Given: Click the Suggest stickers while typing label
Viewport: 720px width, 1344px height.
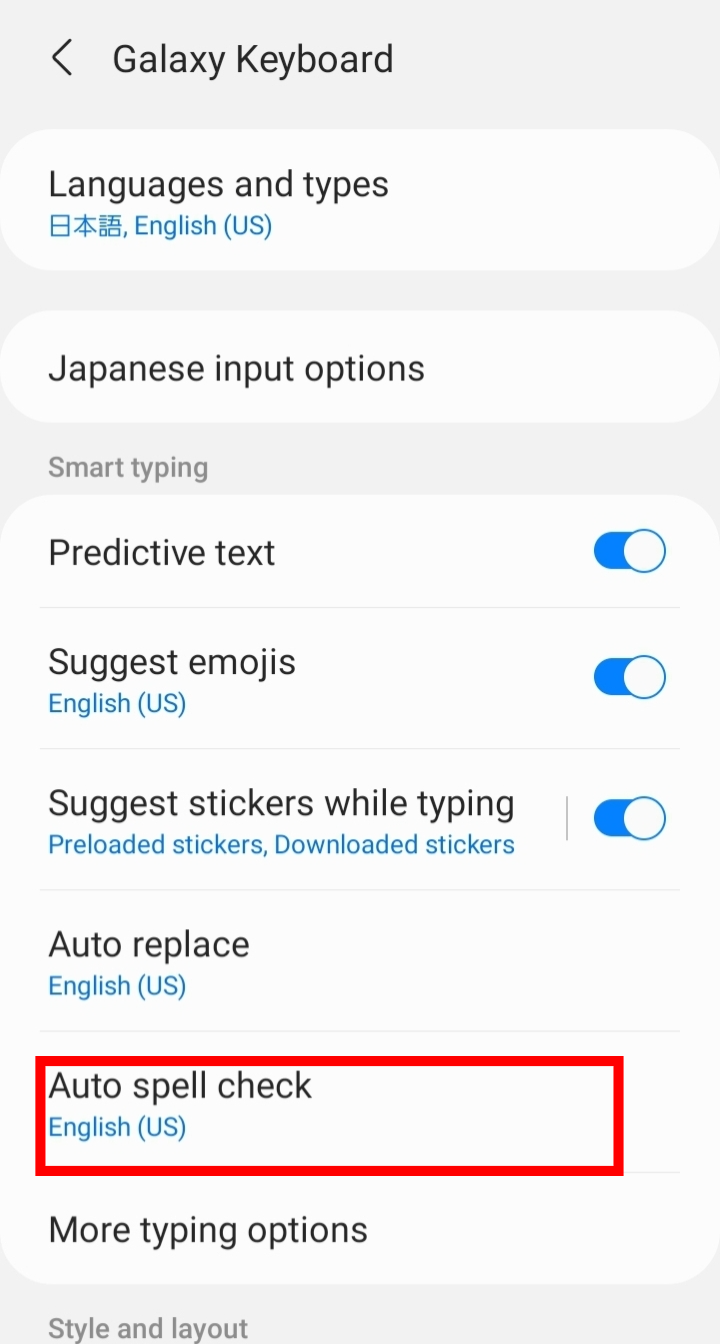Looking at the screenshot, I should 281,803.
